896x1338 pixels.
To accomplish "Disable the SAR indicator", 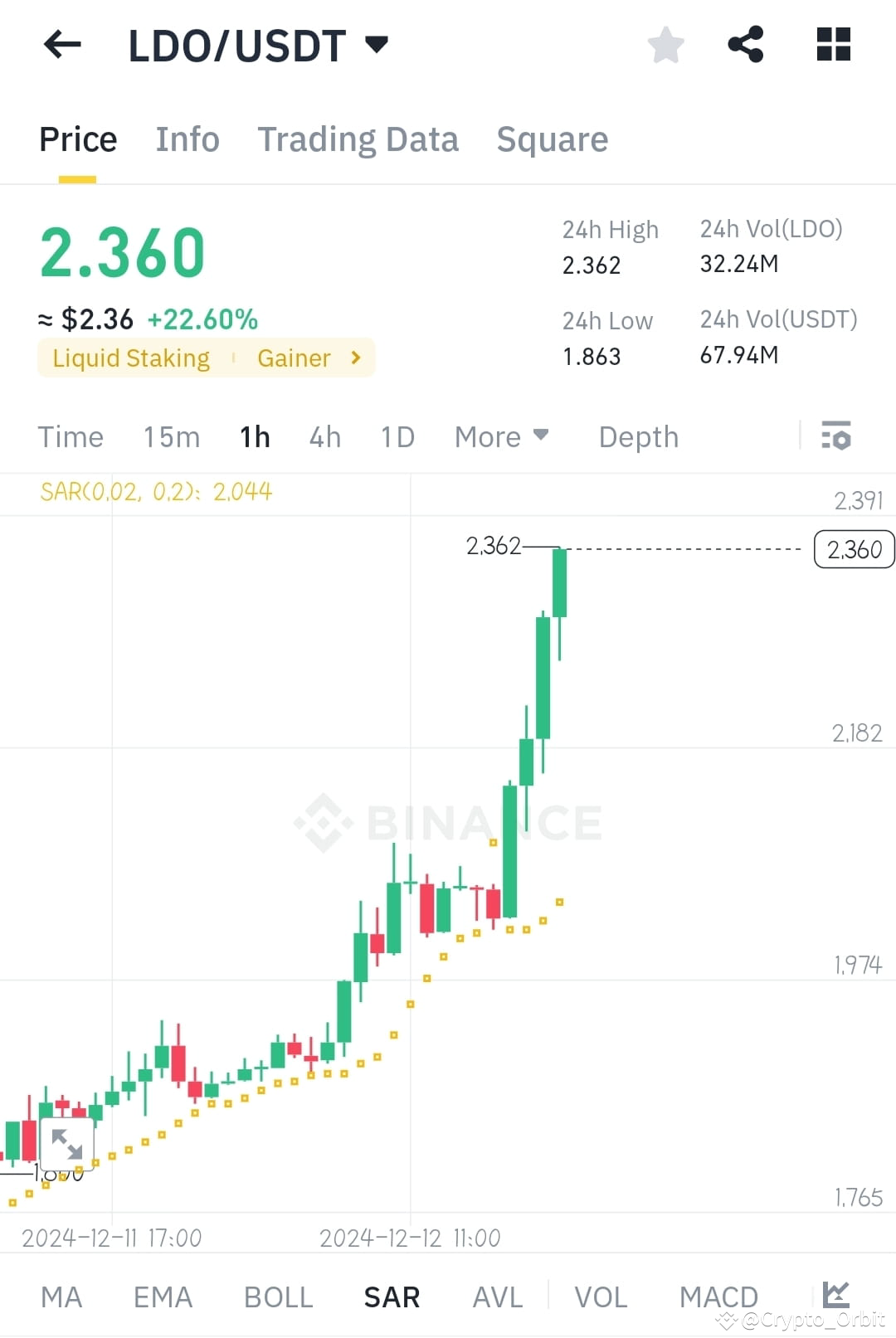I will (391, 1296).
